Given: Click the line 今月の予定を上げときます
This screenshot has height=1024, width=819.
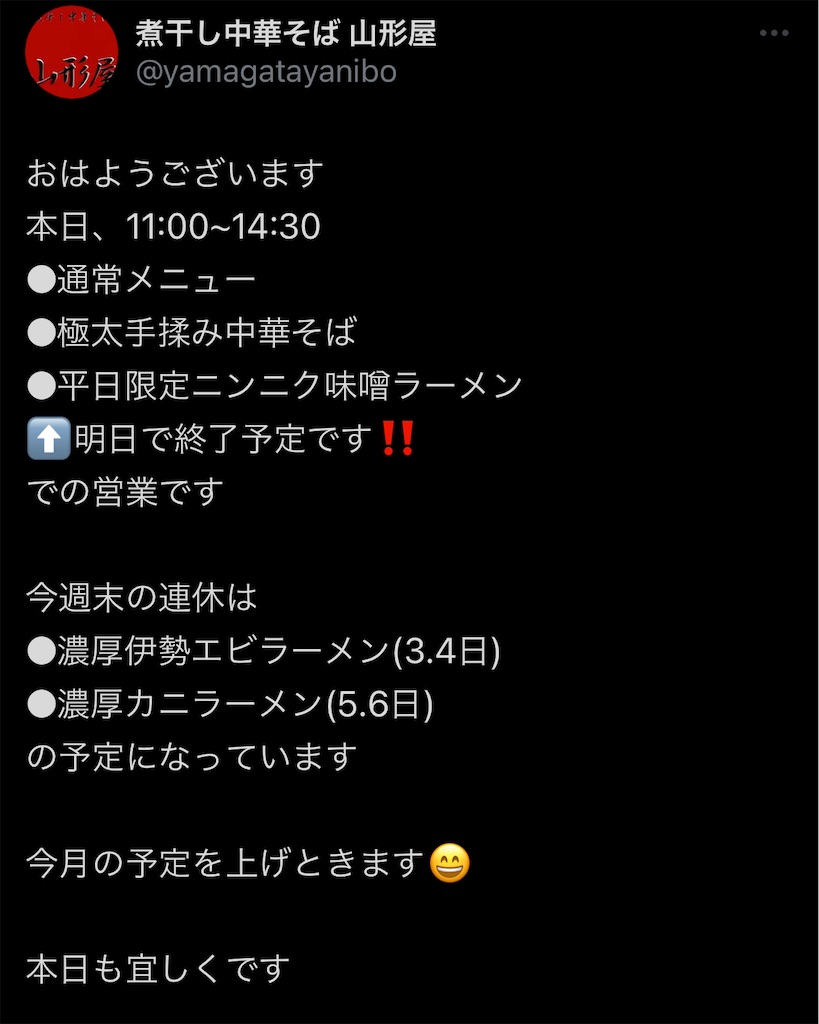Looking at the screenshot, I should 232,863.
